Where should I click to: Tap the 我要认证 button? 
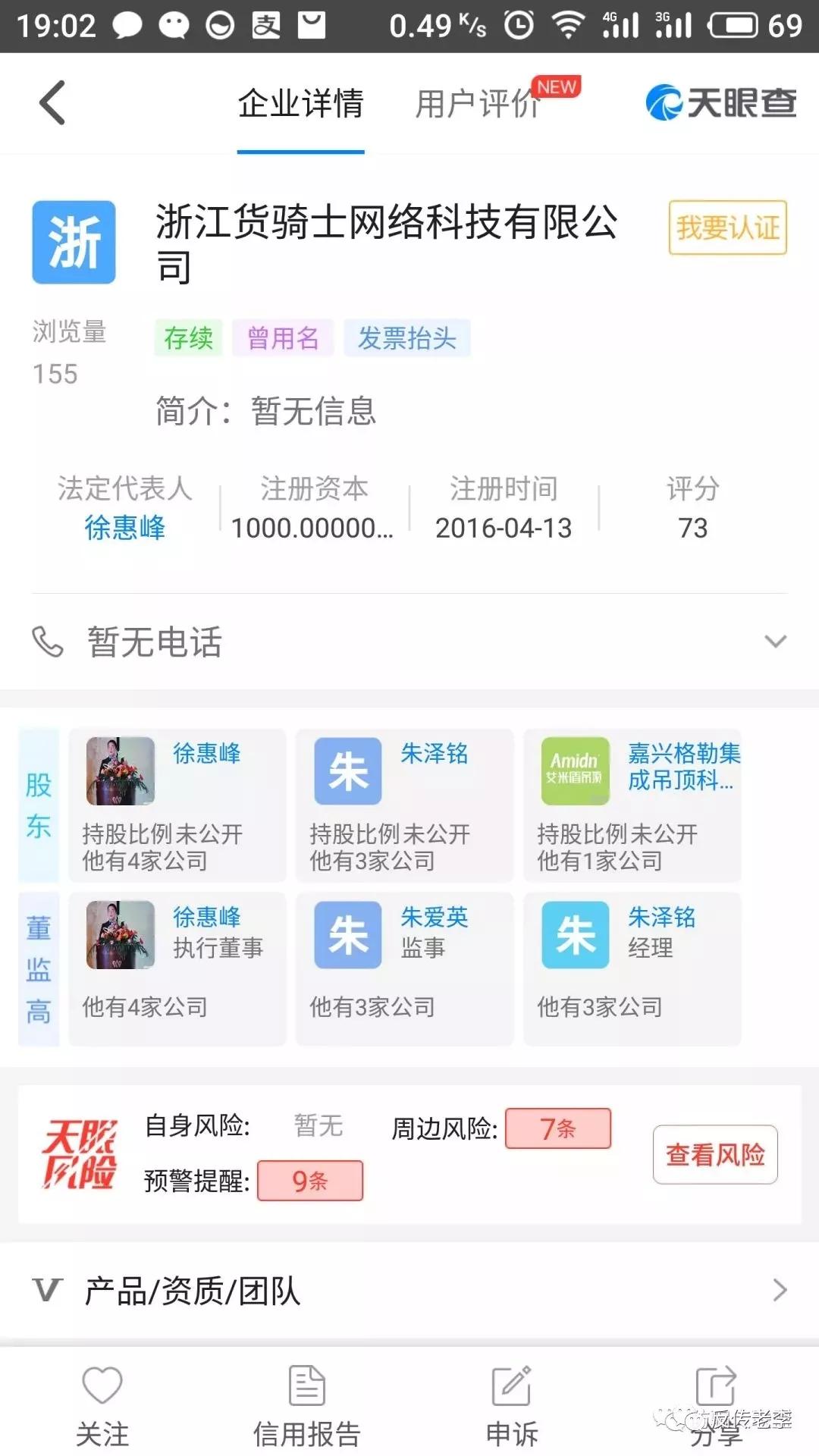[726, 227]
